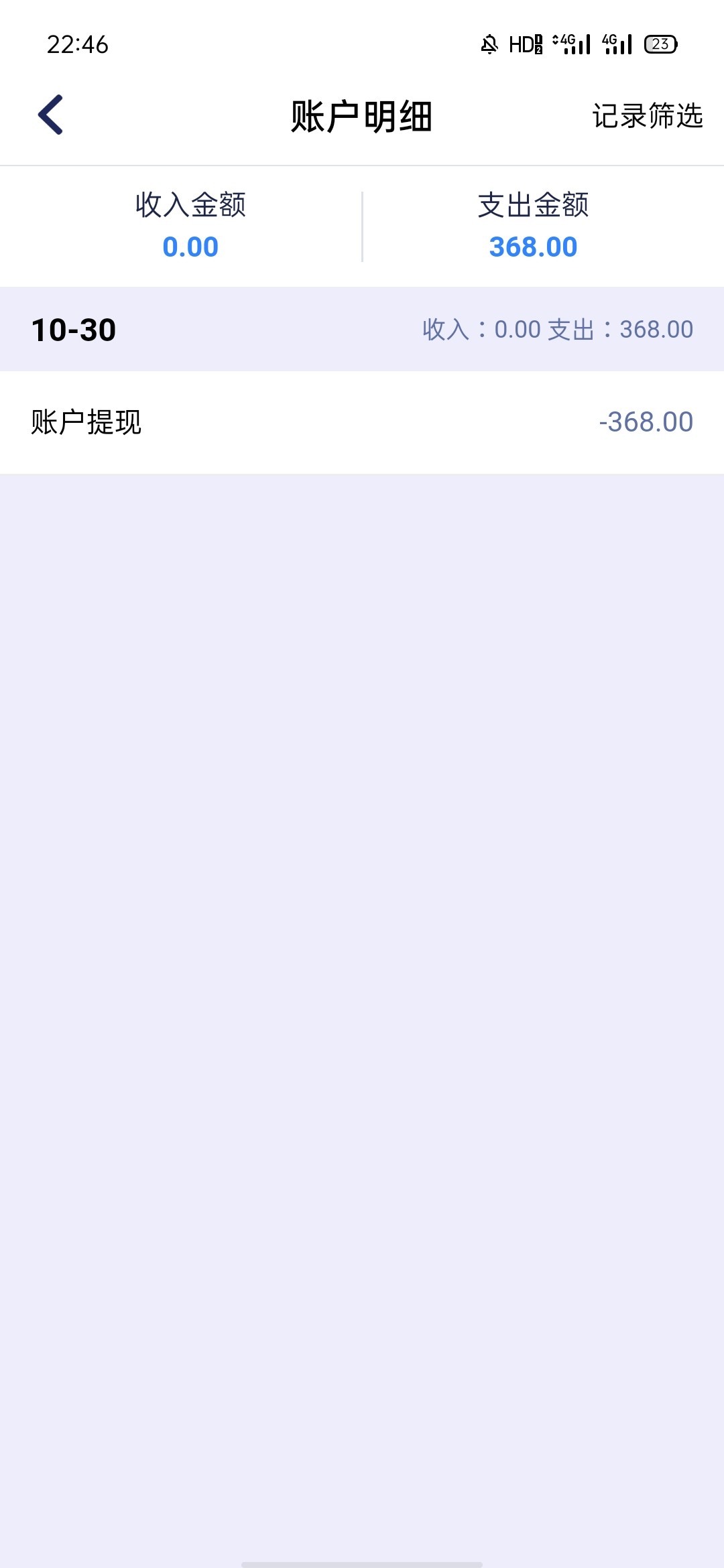Click the -368.00 withdrawal amount
The image size is (724, 1568).
pyautogui.click(x=645, y=421)
